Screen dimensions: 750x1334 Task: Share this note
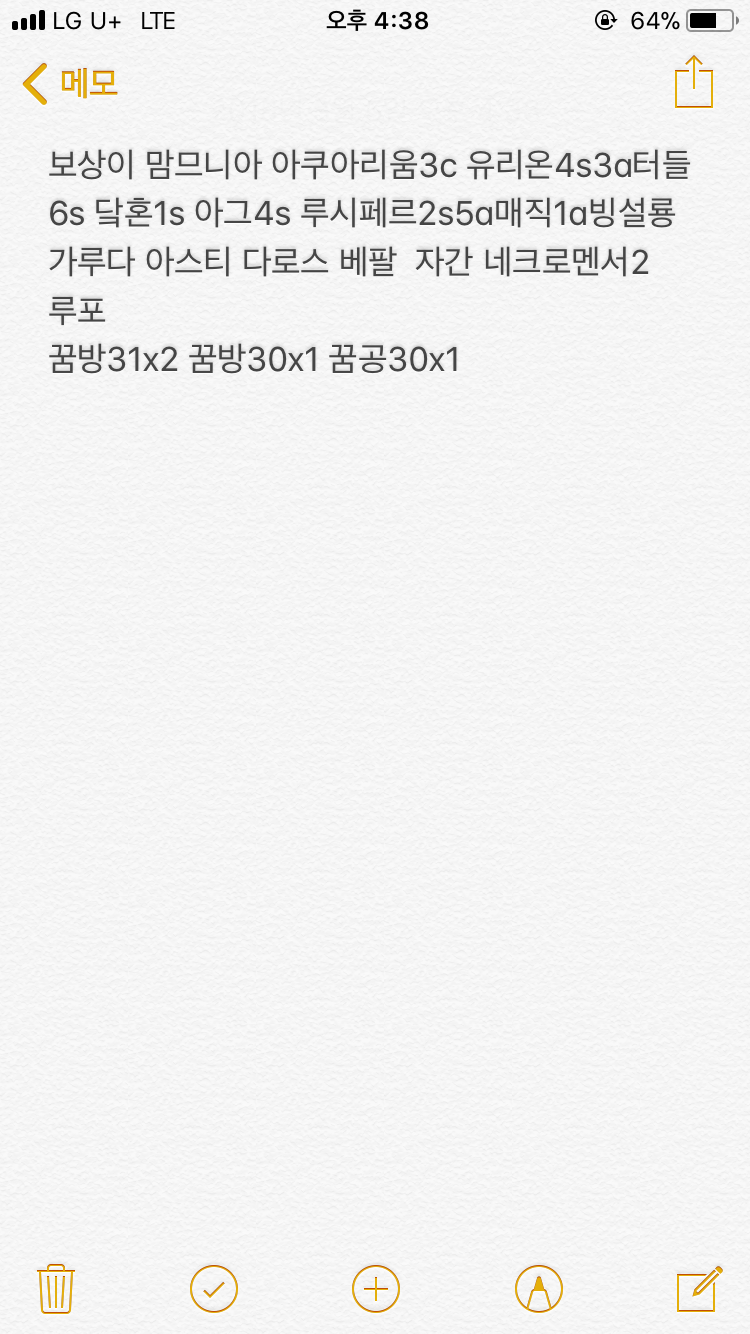(x=693, y=81)
